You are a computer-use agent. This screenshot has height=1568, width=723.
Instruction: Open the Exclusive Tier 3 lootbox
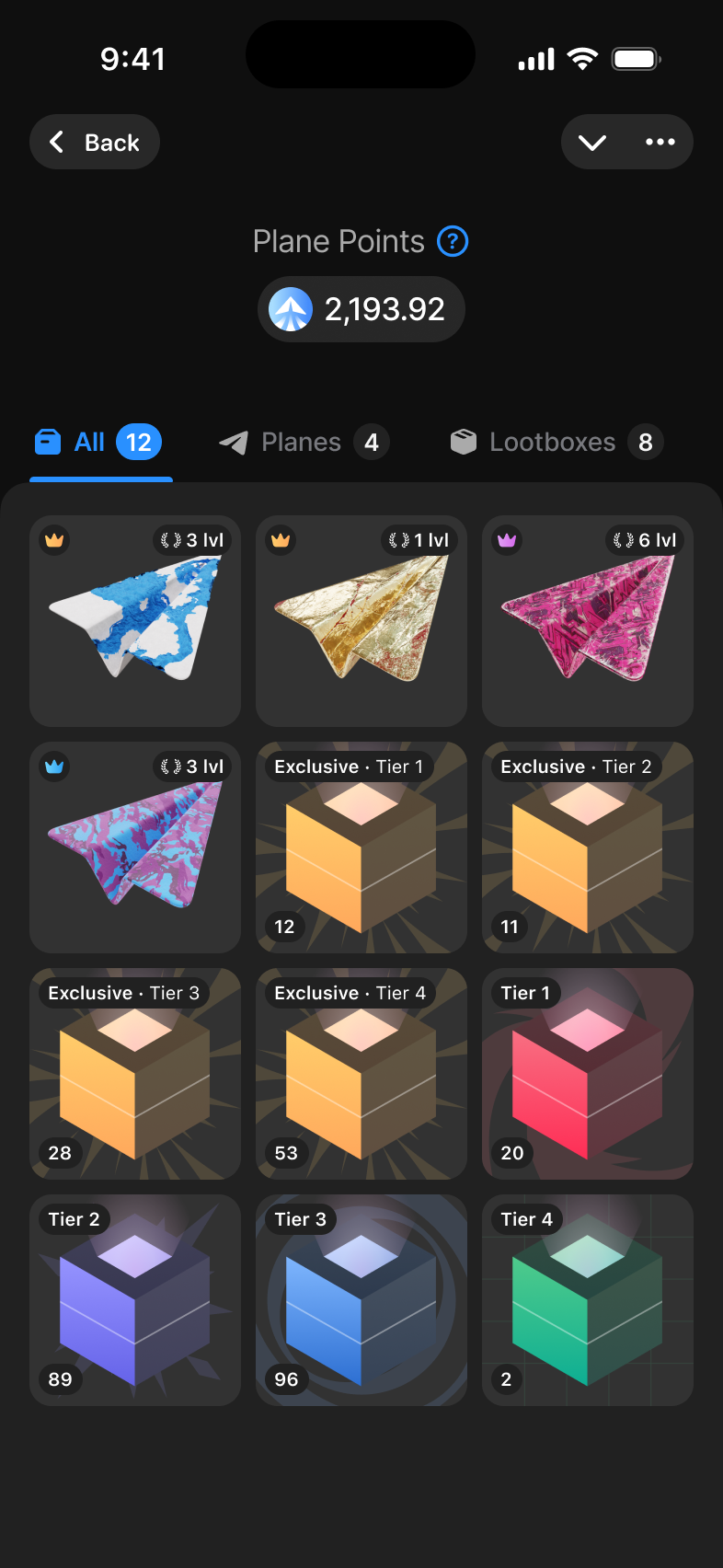pyautogui.click(x=135, y=1074)
